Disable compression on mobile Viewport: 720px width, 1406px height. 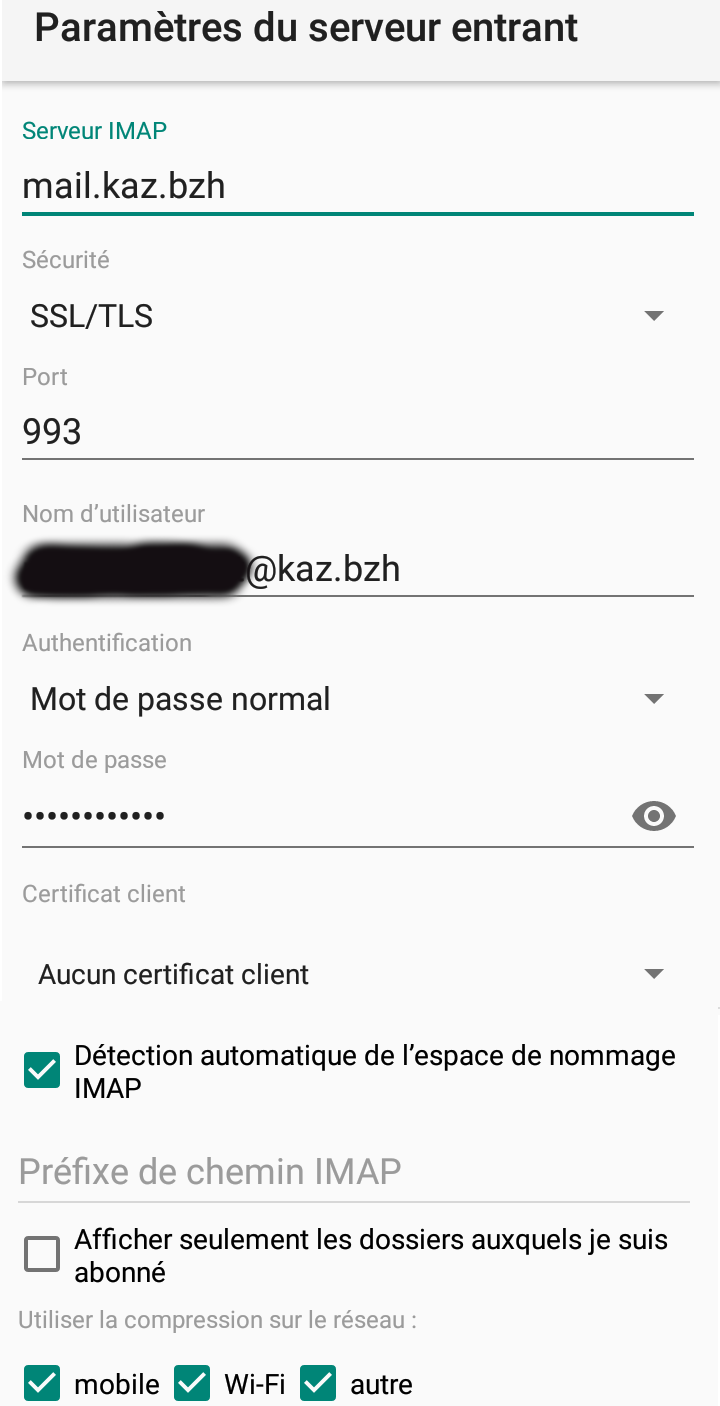(x=42, y=1384)
